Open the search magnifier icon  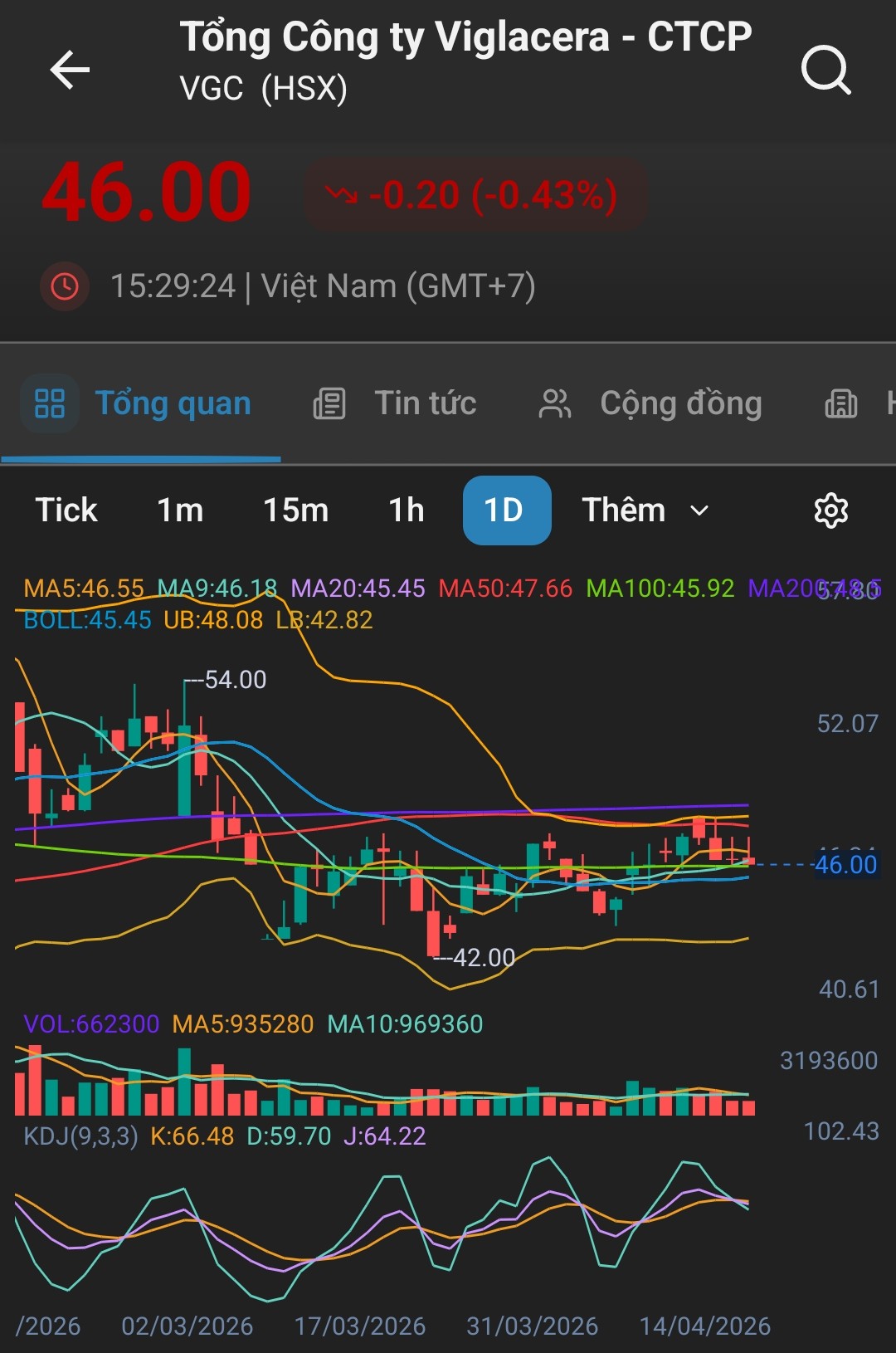click(825, 70)
